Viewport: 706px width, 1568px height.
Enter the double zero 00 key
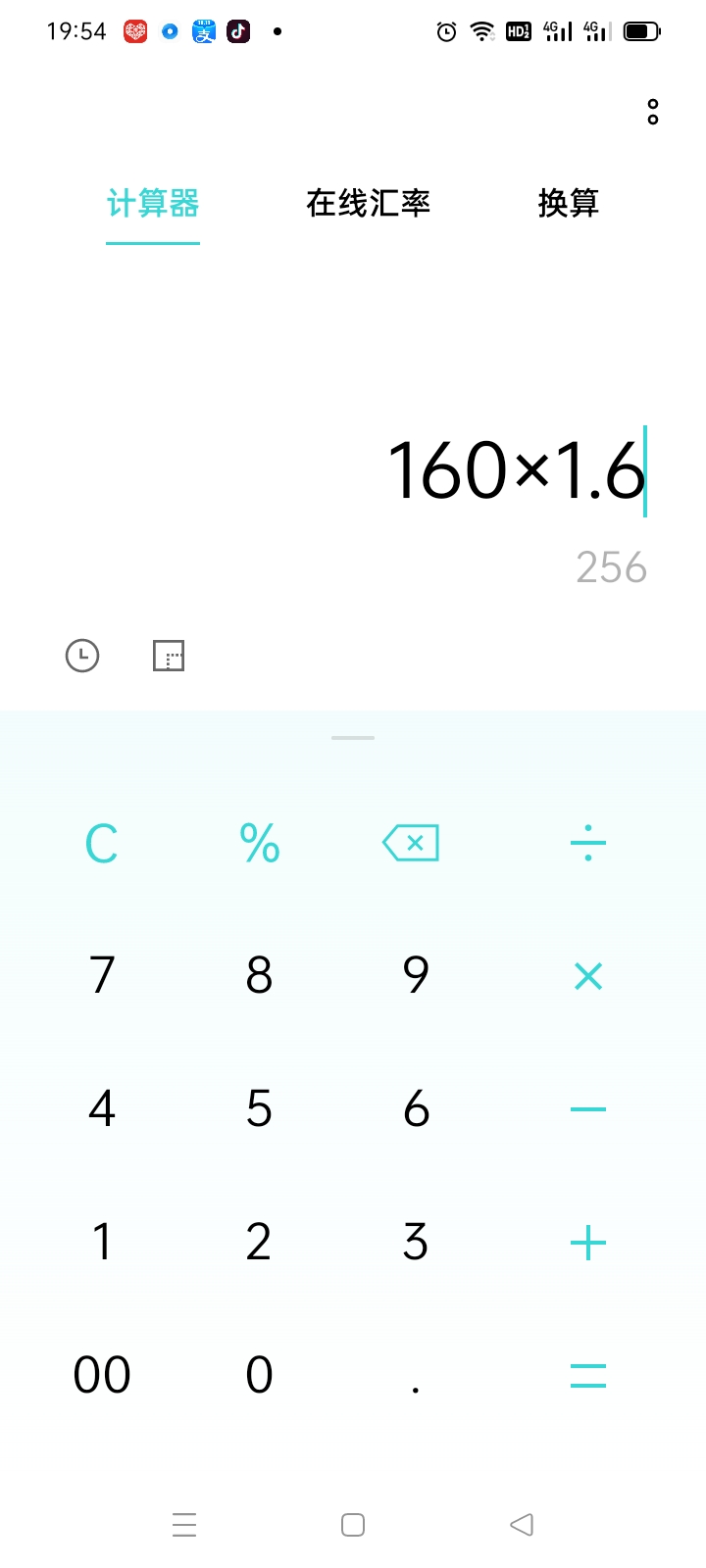[102, 1376]
